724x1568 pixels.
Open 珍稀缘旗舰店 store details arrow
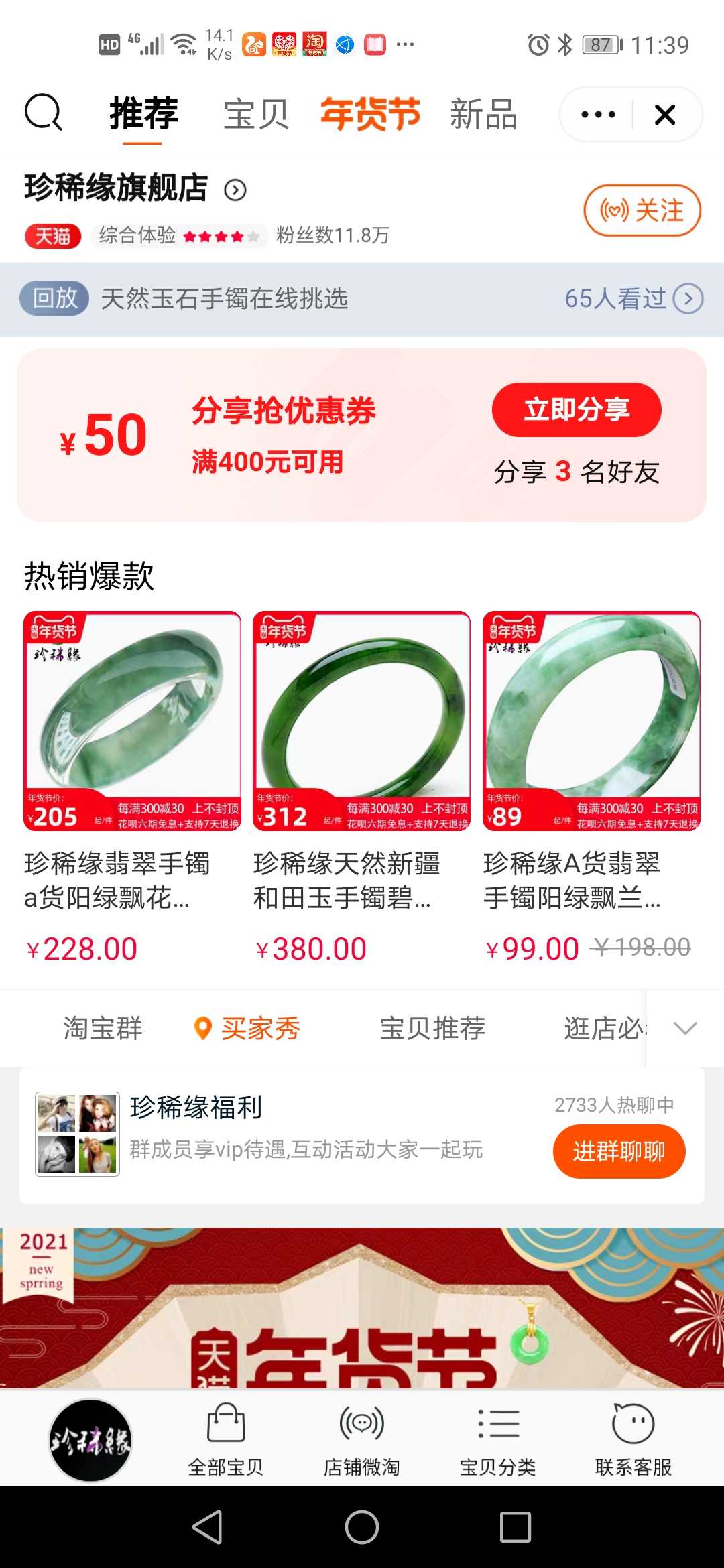235,190
